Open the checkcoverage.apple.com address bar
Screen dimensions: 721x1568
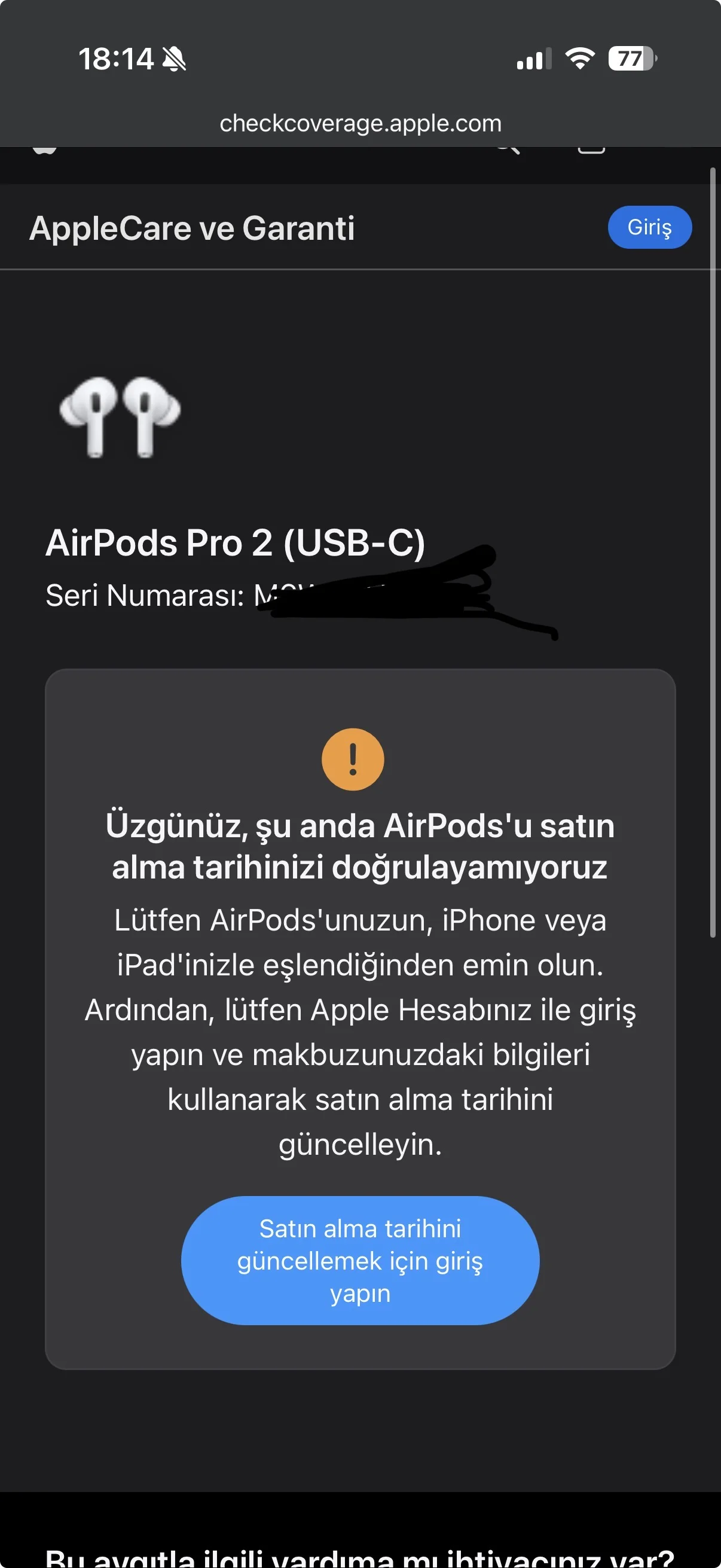tap(360, 124)
